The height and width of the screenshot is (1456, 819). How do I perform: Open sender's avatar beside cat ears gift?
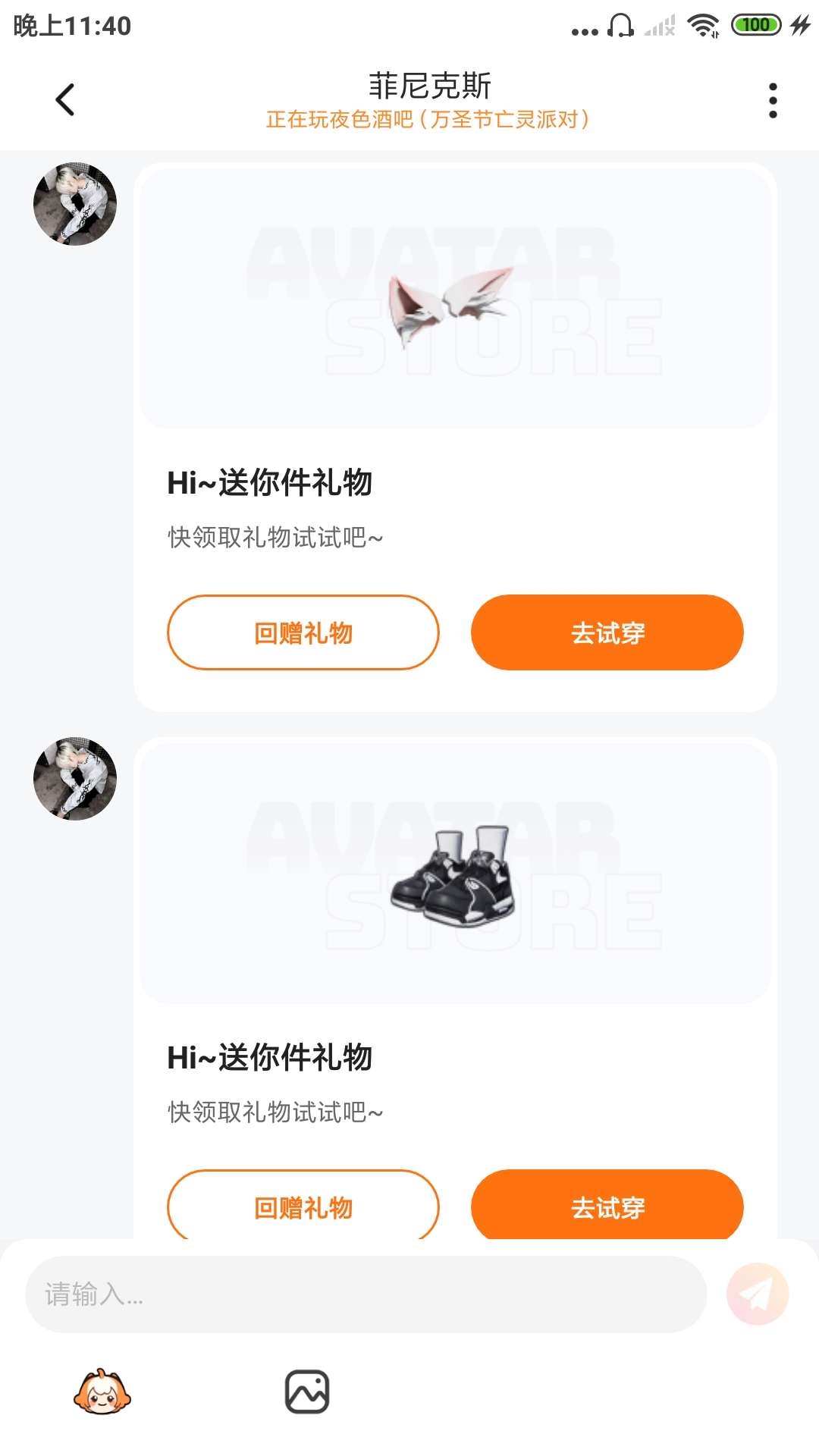[75, 204]
